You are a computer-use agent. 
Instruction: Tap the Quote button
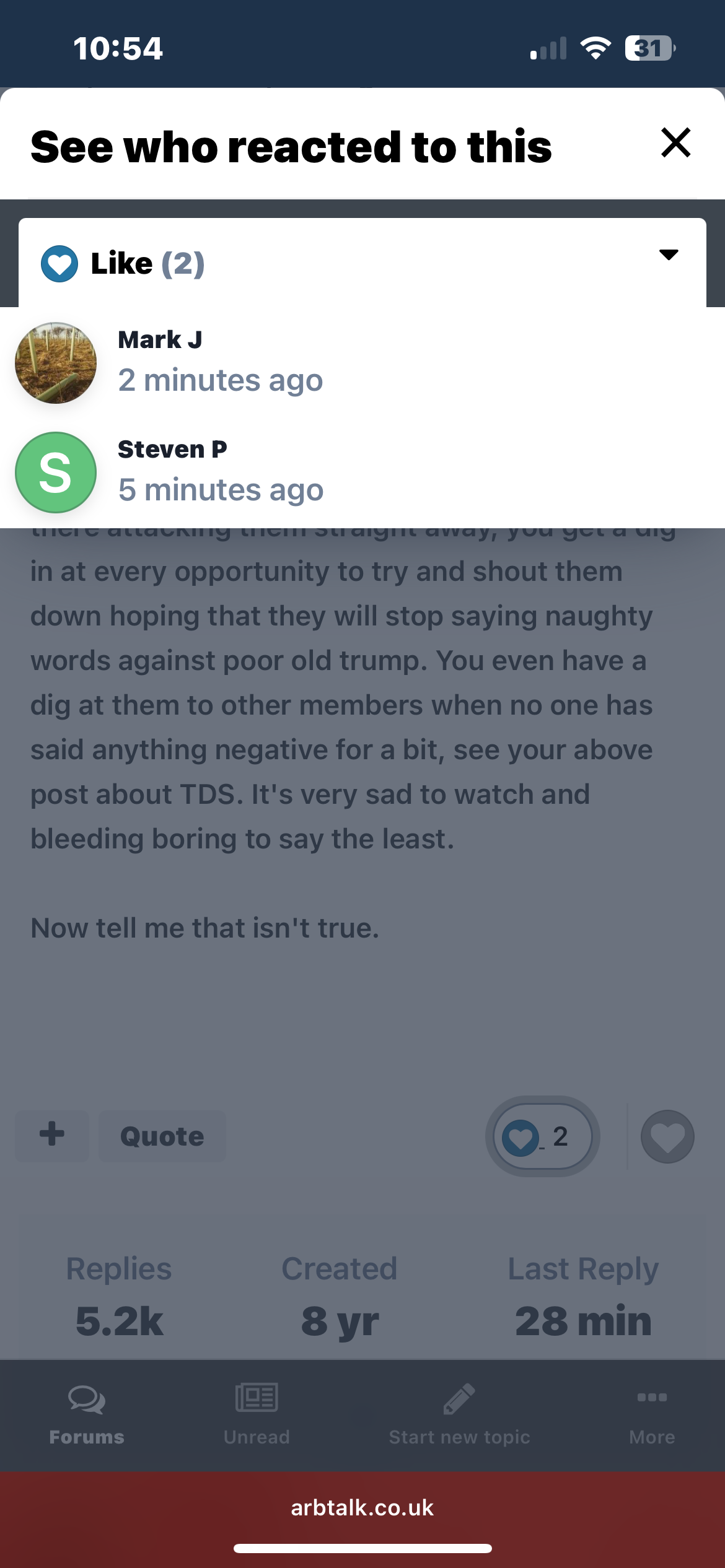click(162, 1136)
